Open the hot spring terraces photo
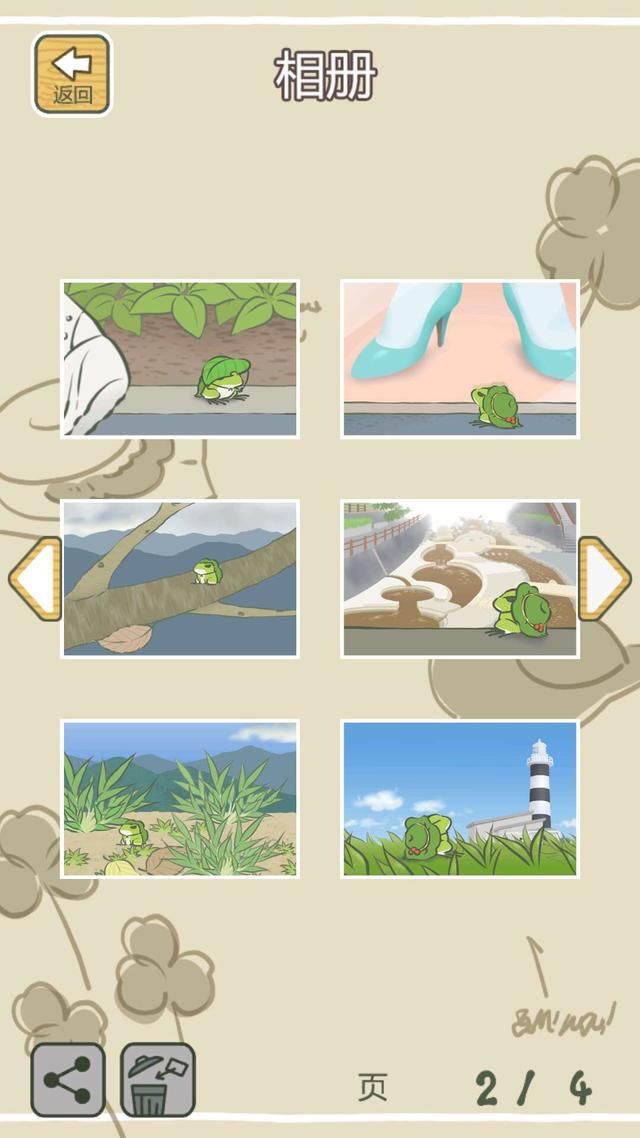The image size is (640, 1138). click(460, 579)
